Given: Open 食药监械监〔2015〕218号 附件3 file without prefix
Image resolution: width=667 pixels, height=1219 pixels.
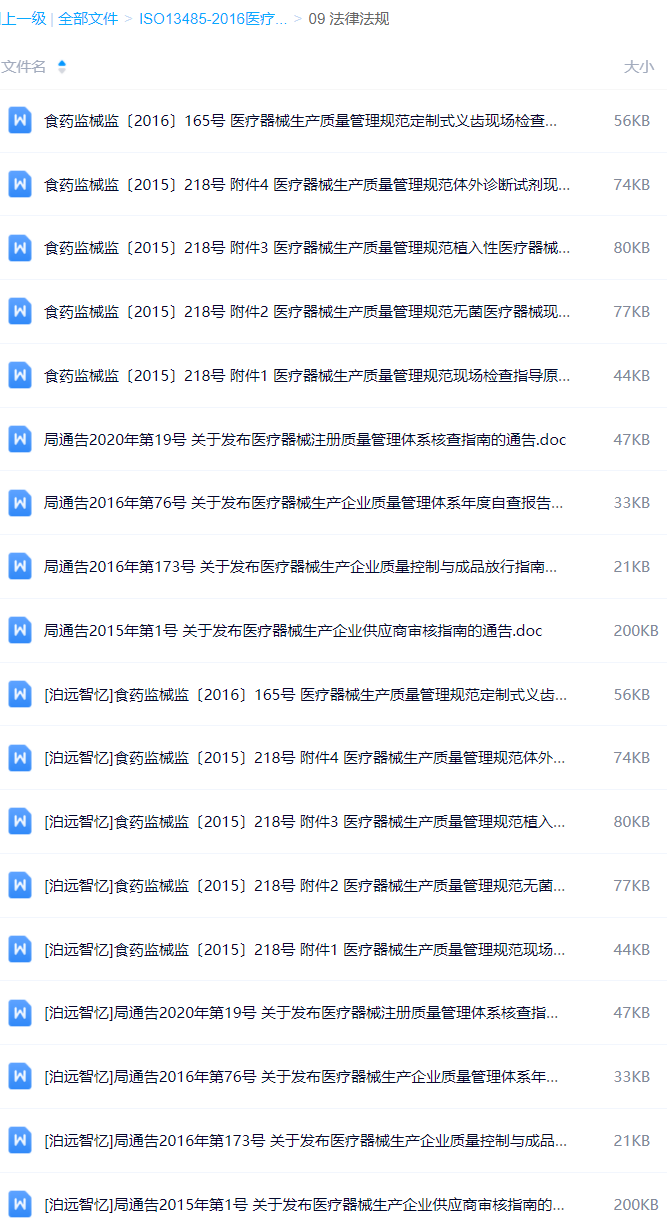Looking at the screenshot, I should [307, 248].
